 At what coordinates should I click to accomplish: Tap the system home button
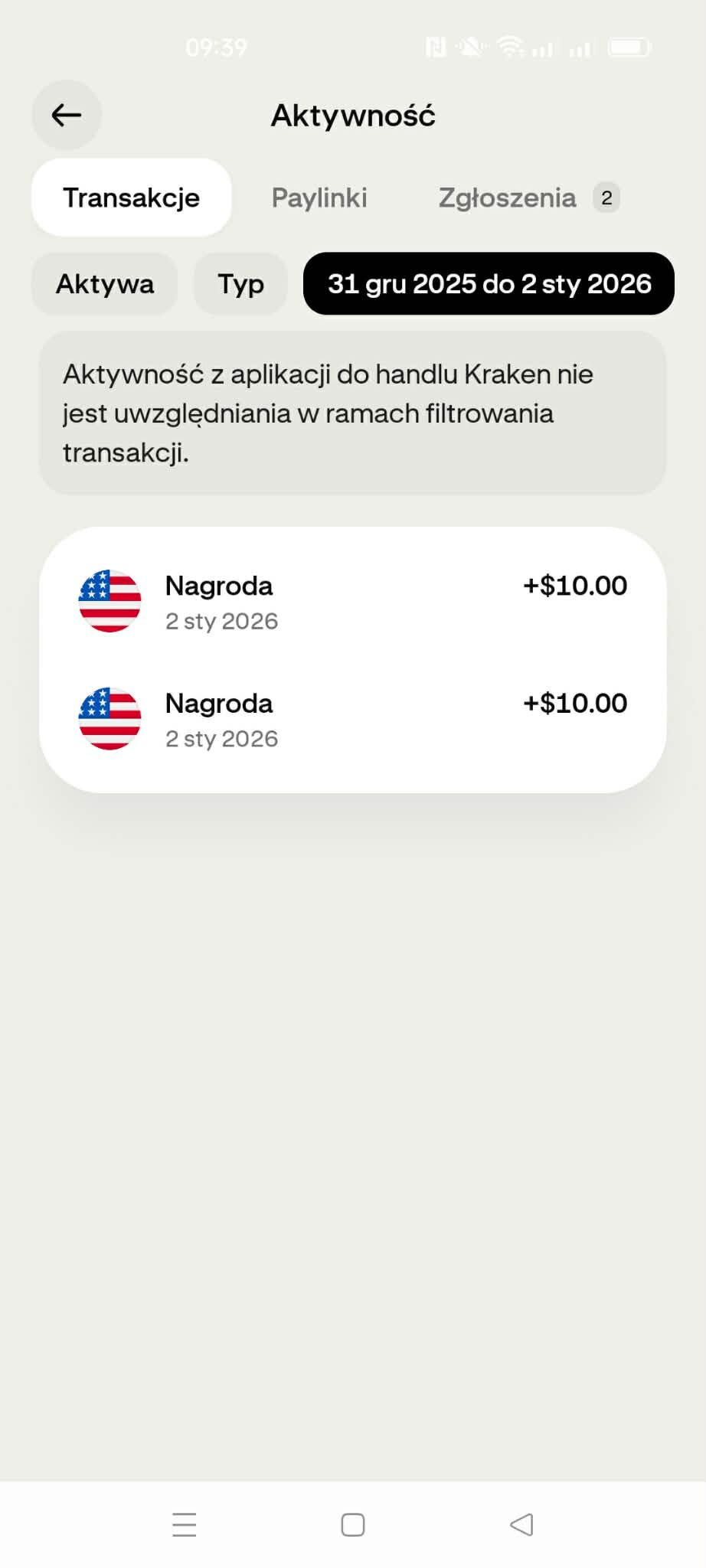[x=353, y=1524]
